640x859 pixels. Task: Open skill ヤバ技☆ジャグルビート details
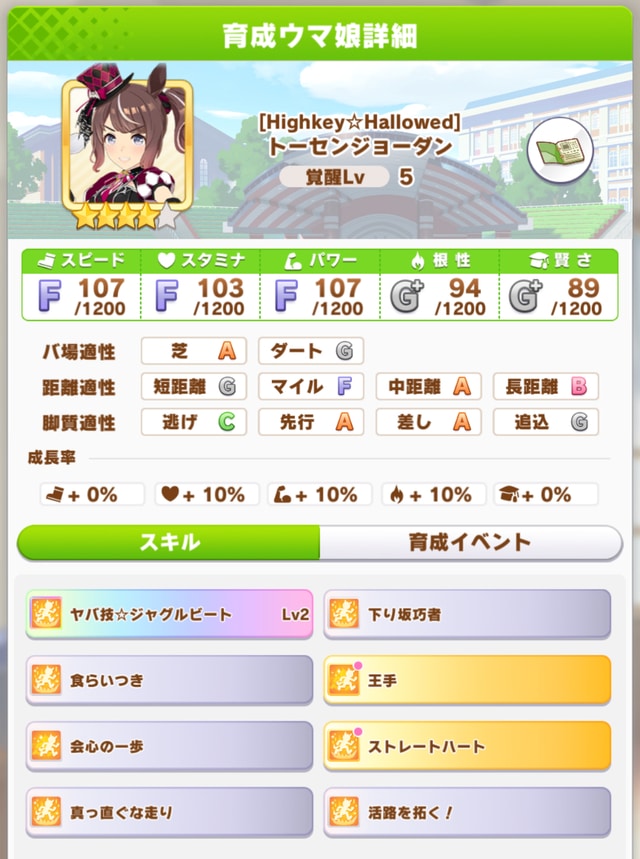(169, 614)
